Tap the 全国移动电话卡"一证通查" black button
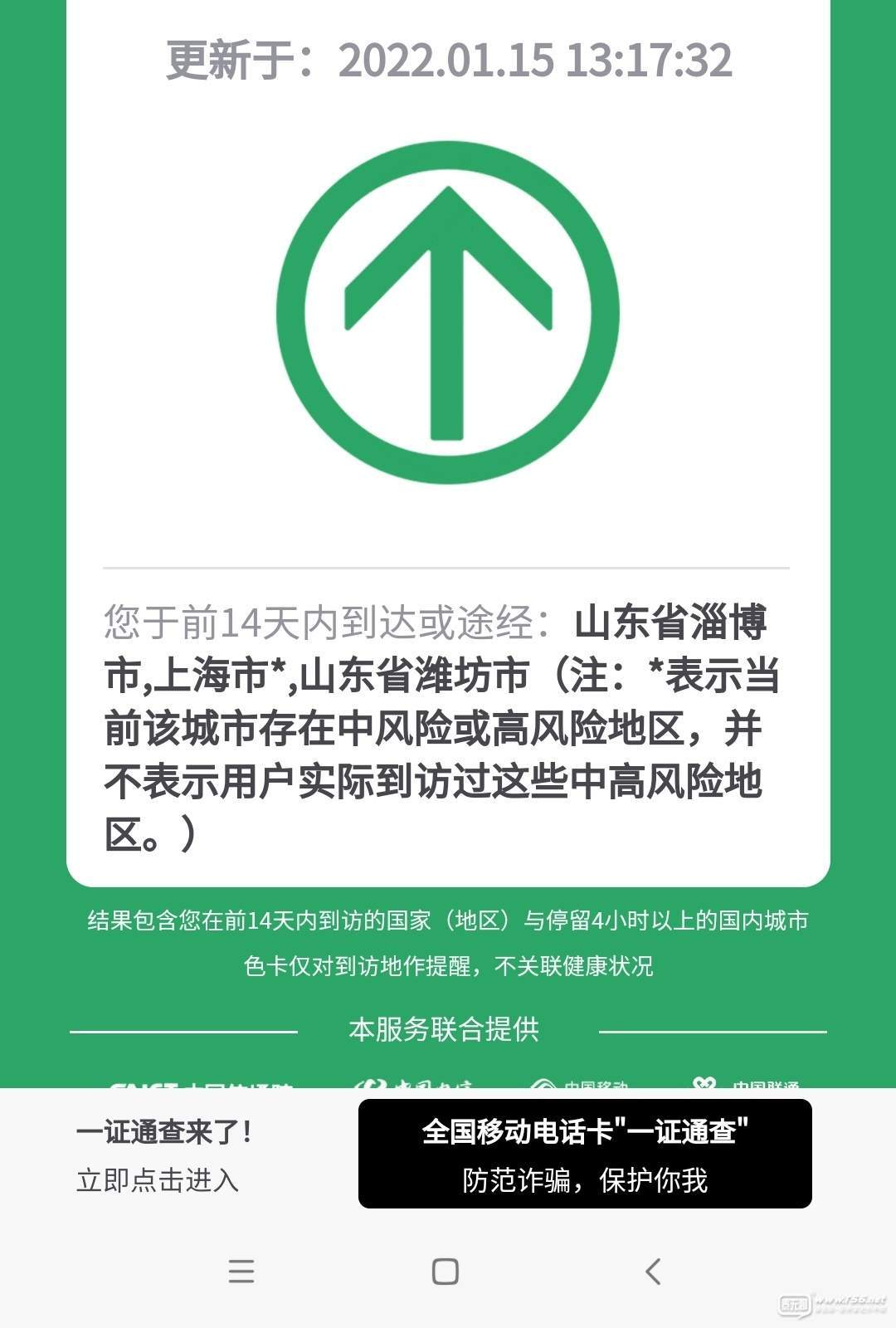Screen dimensions: 896x1328 coord(585,1154)
